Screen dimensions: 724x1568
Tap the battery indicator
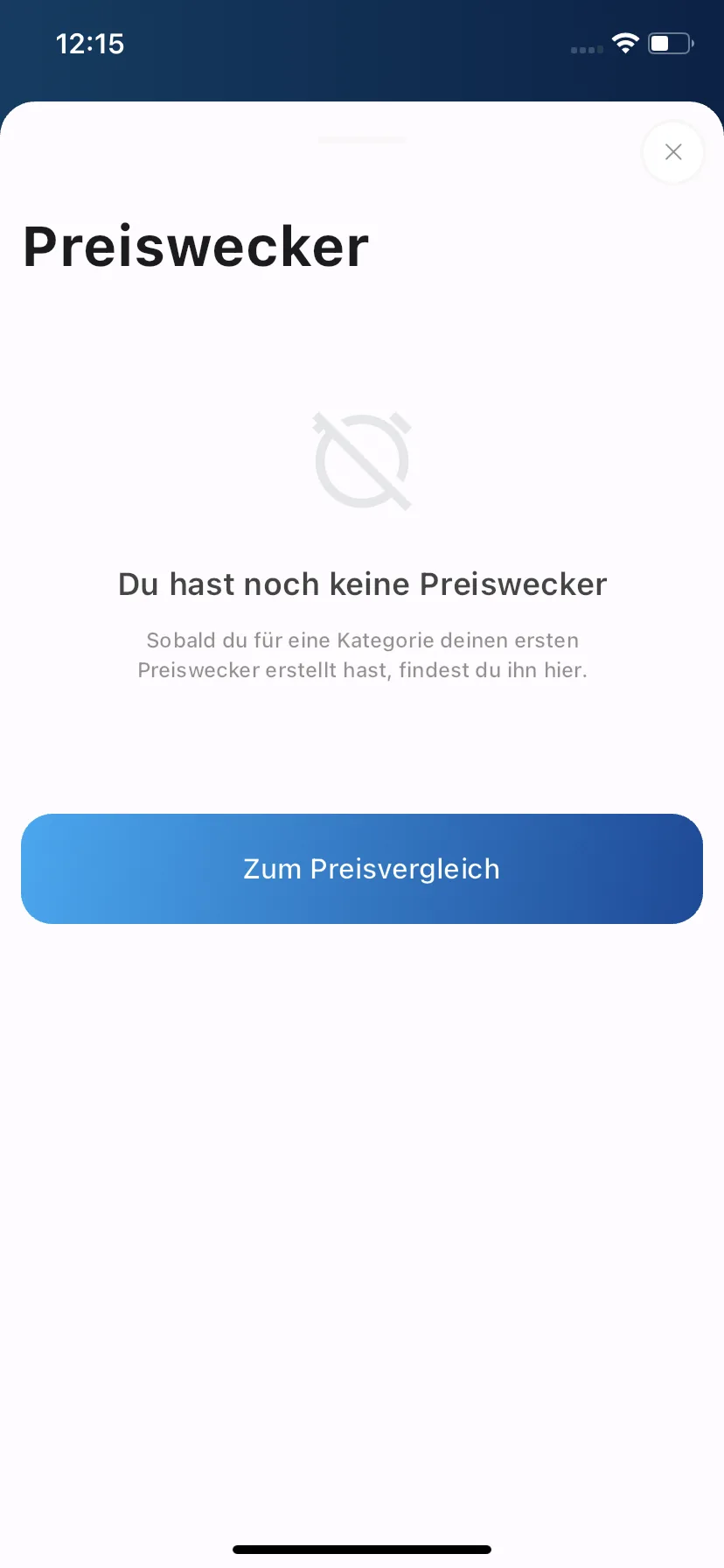pos(668,44)
